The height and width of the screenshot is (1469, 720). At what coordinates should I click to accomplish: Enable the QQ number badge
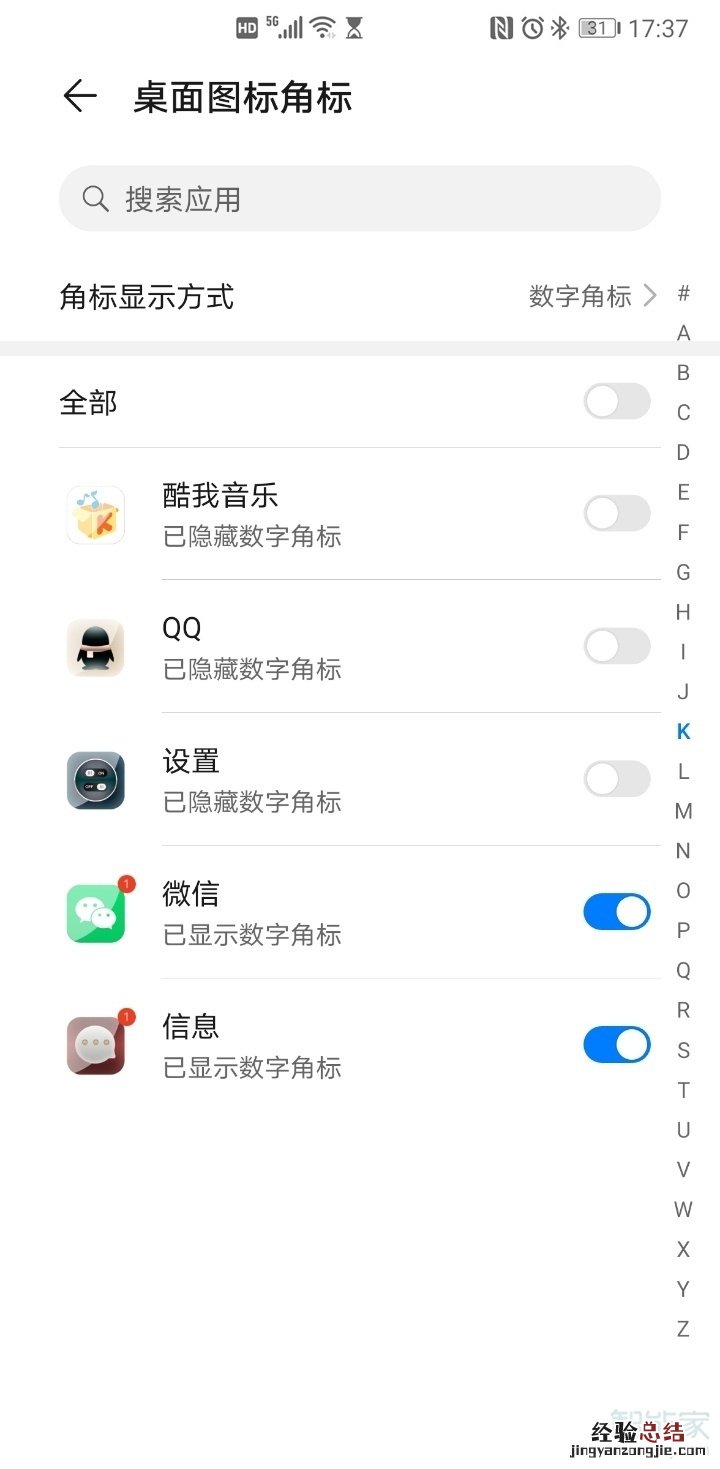(616, 646)
